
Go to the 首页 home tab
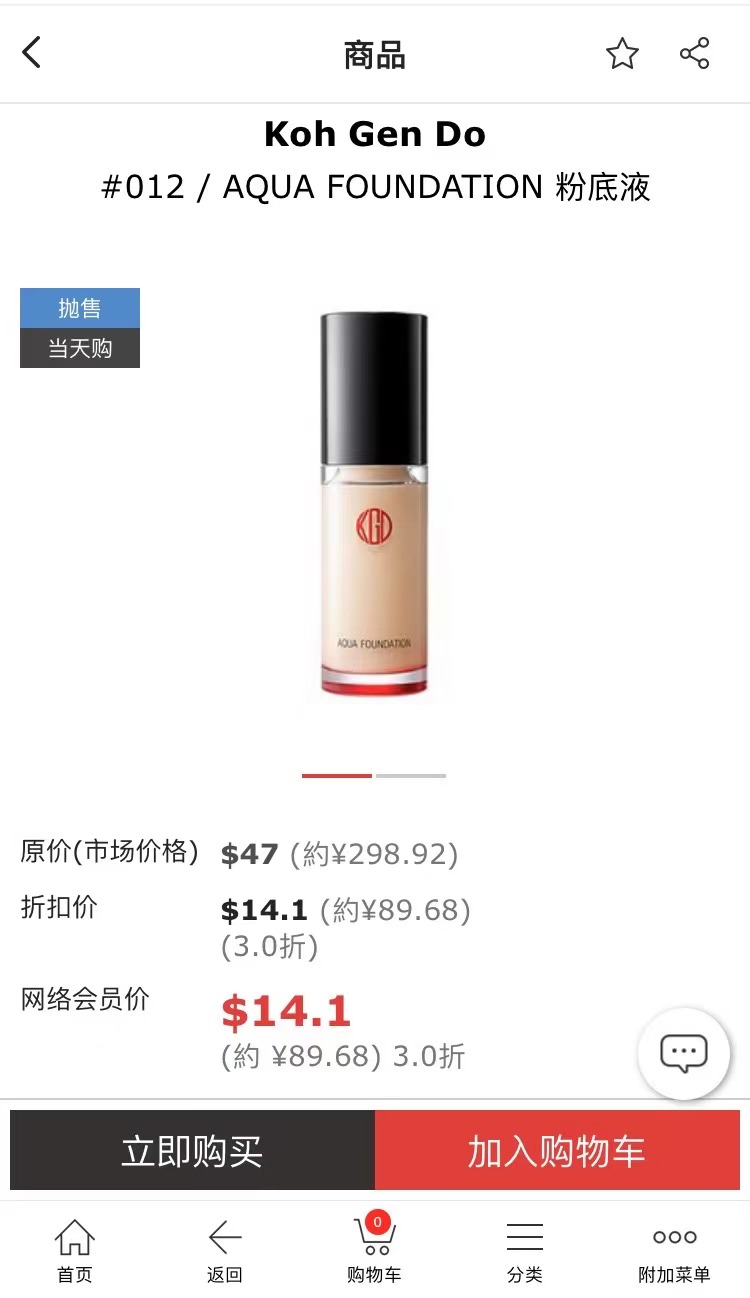(74, 1250)
